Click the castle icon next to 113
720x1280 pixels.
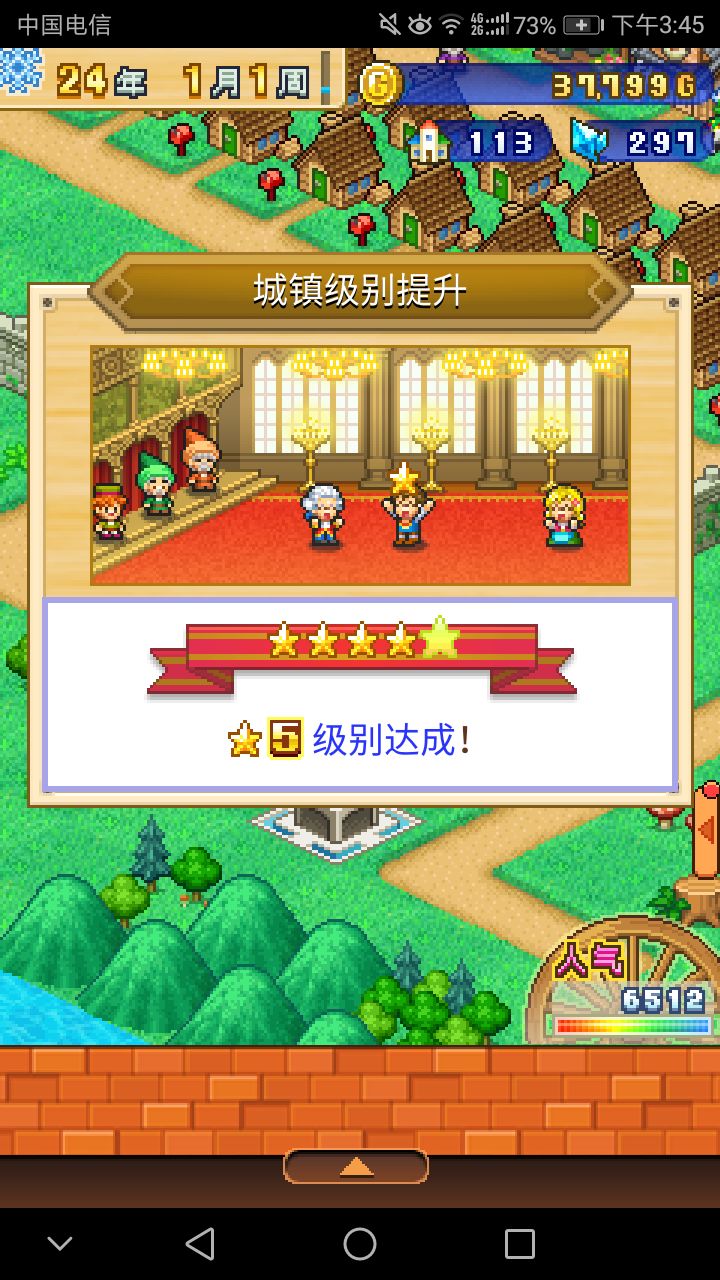tap(430, 142)
